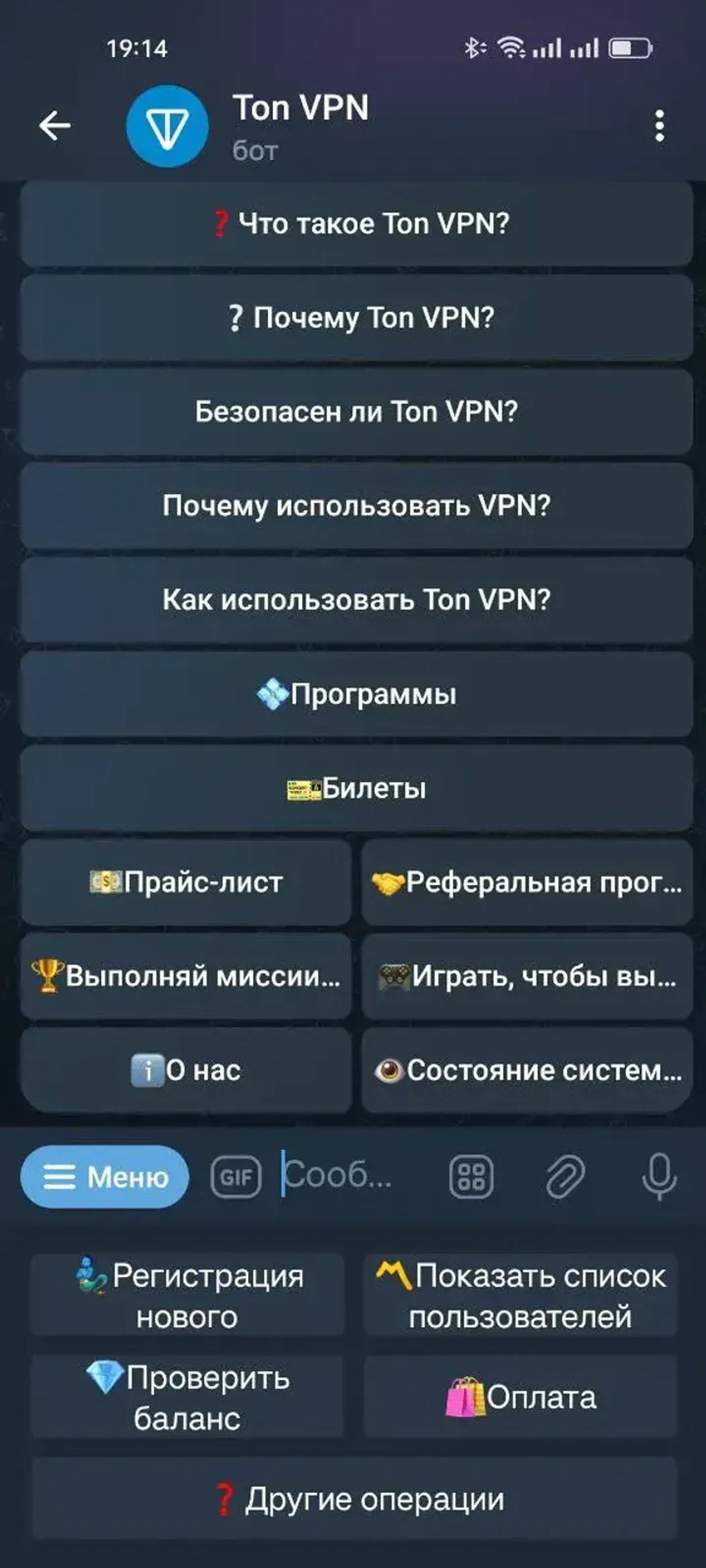Open the blue Меню bot menu
The image size is (706, 1568).
pyautogui.click(x=105, y=1176)
